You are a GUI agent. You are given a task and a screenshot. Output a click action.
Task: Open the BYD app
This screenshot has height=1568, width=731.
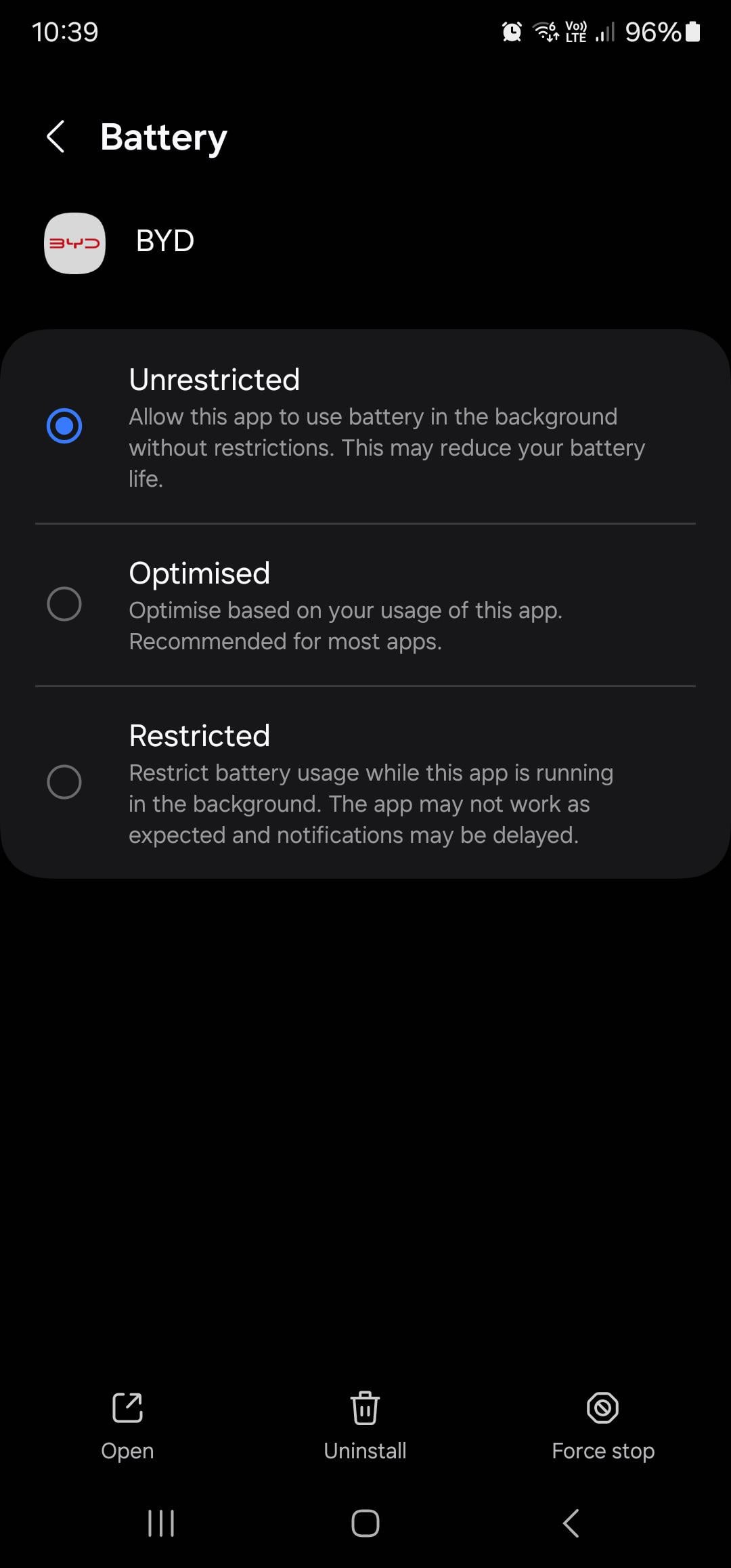[x=127, y=1424]
